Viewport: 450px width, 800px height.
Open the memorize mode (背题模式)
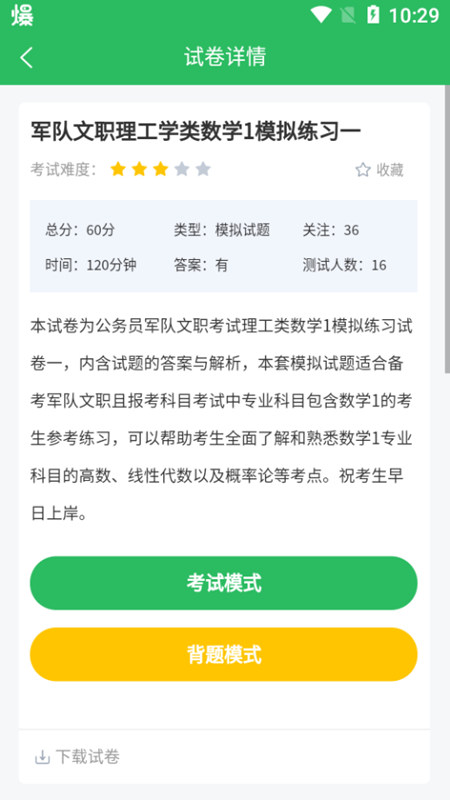pyautogui.click(x=223, y=655)
